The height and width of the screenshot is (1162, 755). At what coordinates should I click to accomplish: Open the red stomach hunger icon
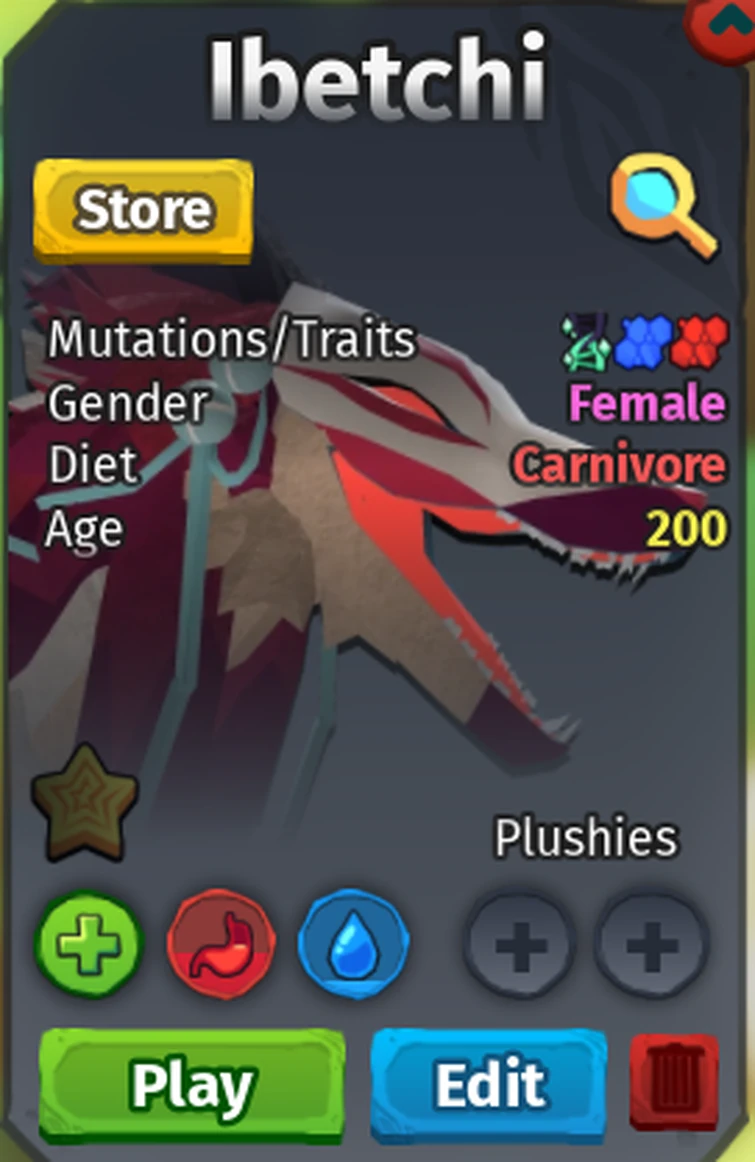click(221, 944)
